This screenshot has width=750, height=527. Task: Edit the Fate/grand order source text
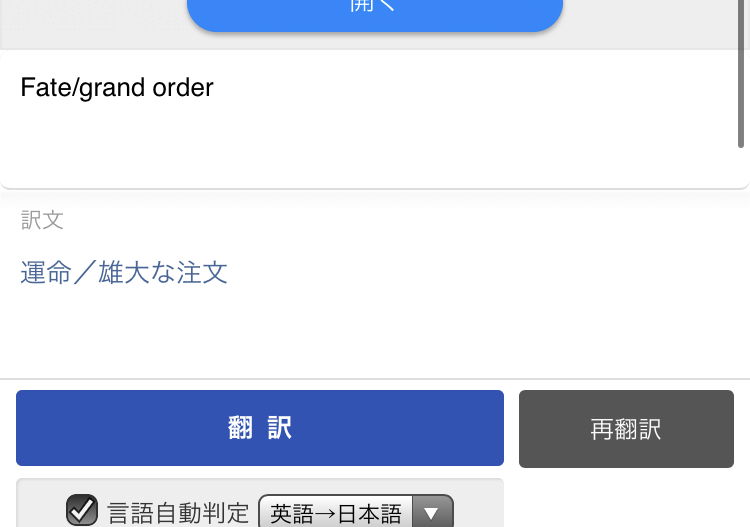pyautogui.click(x=368, y=116)
